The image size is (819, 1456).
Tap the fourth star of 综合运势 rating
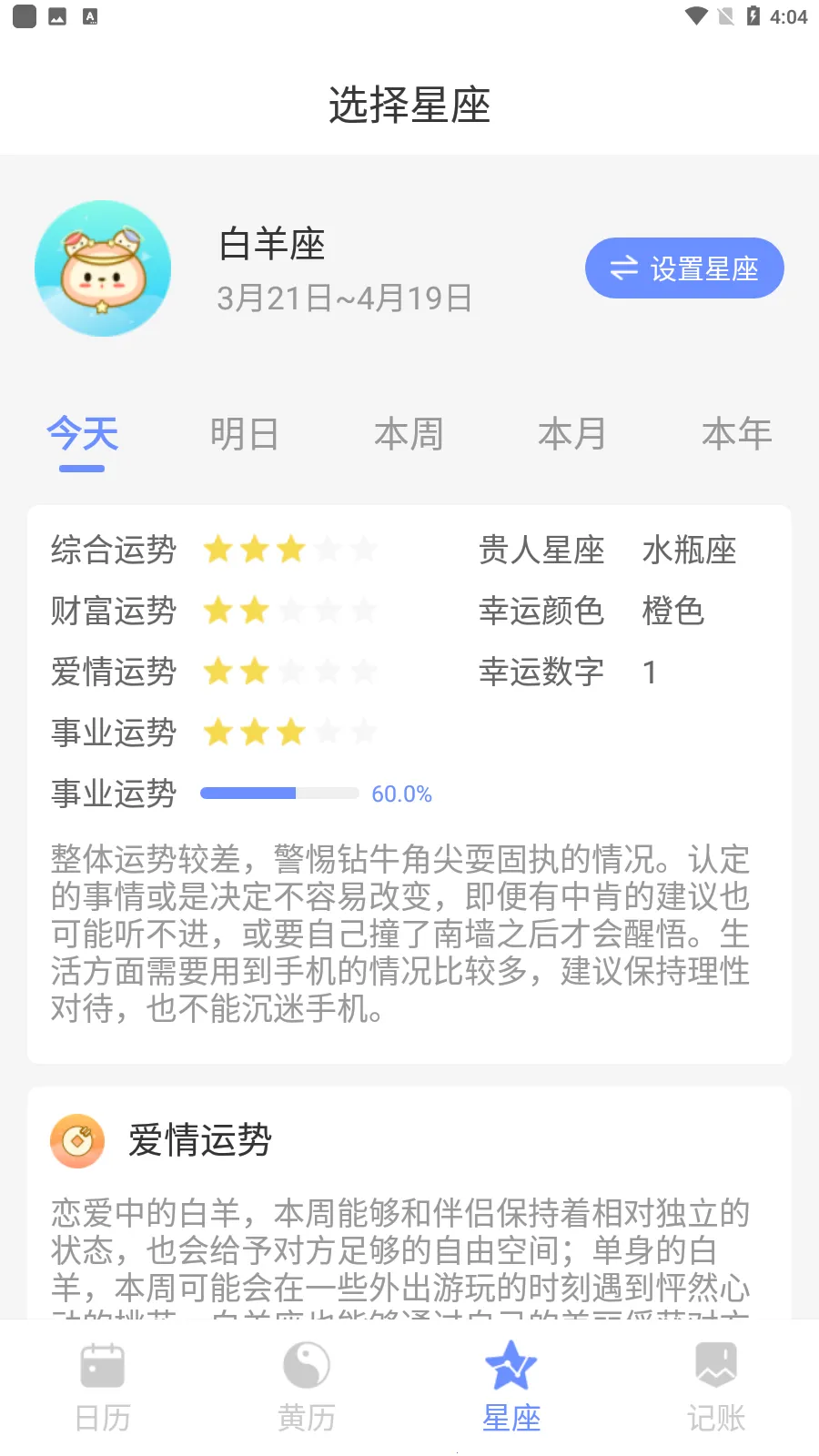pyautogui.click(x=328, y=550)
